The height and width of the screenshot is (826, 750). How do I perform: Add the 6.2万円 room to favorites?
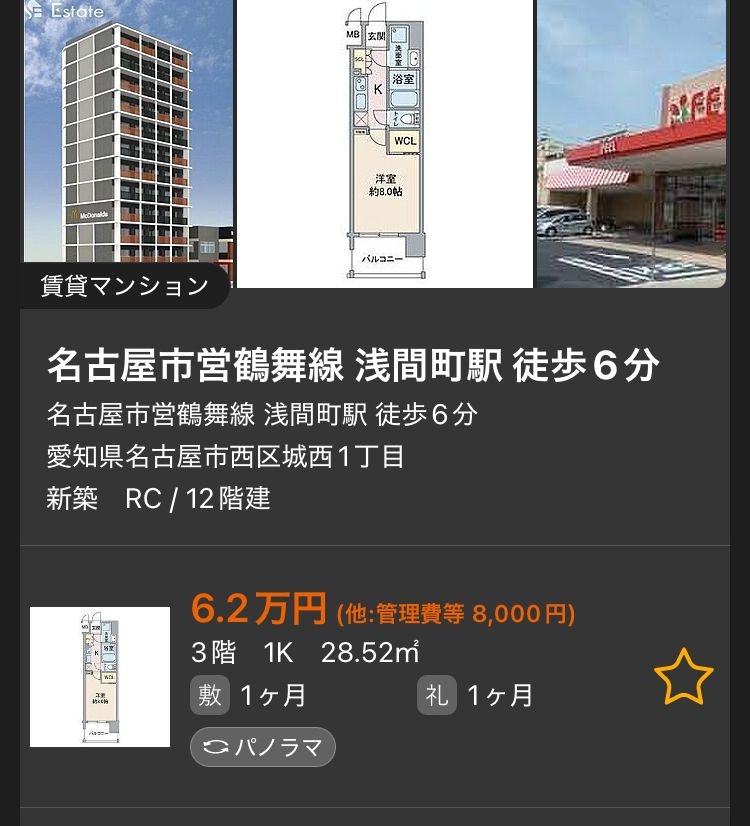tap(683, 677)
